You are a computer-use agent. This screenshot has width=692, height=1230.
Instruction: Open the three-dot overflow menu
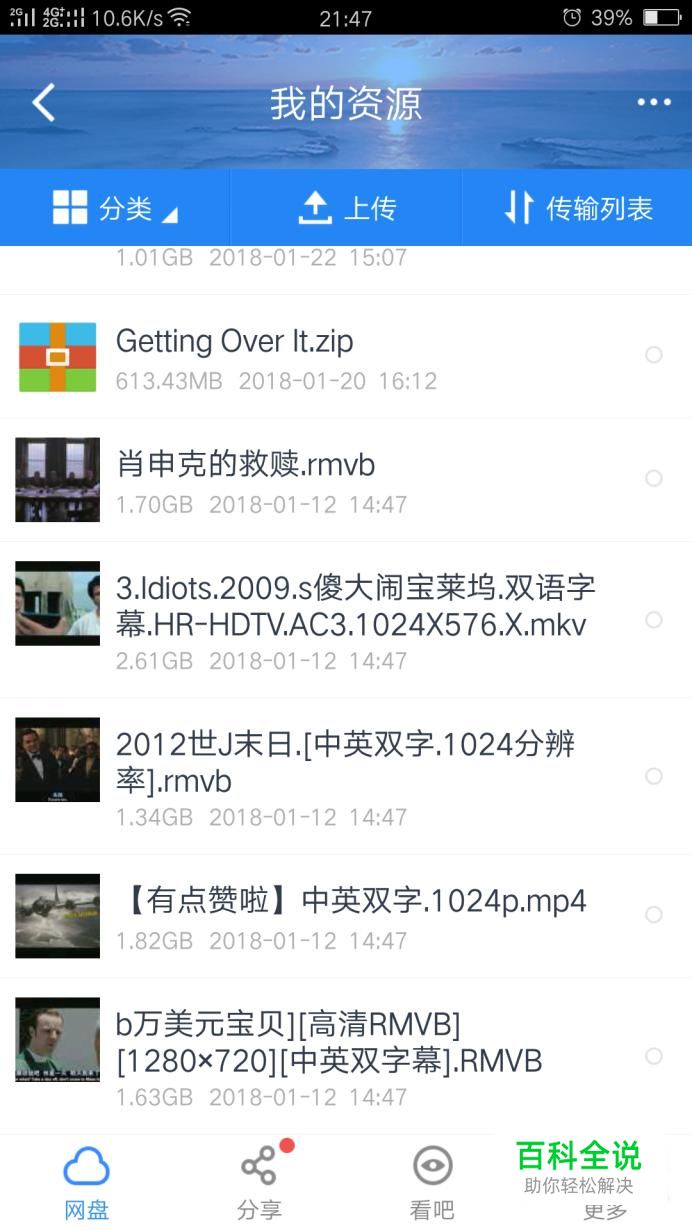[x=654, y=103]
